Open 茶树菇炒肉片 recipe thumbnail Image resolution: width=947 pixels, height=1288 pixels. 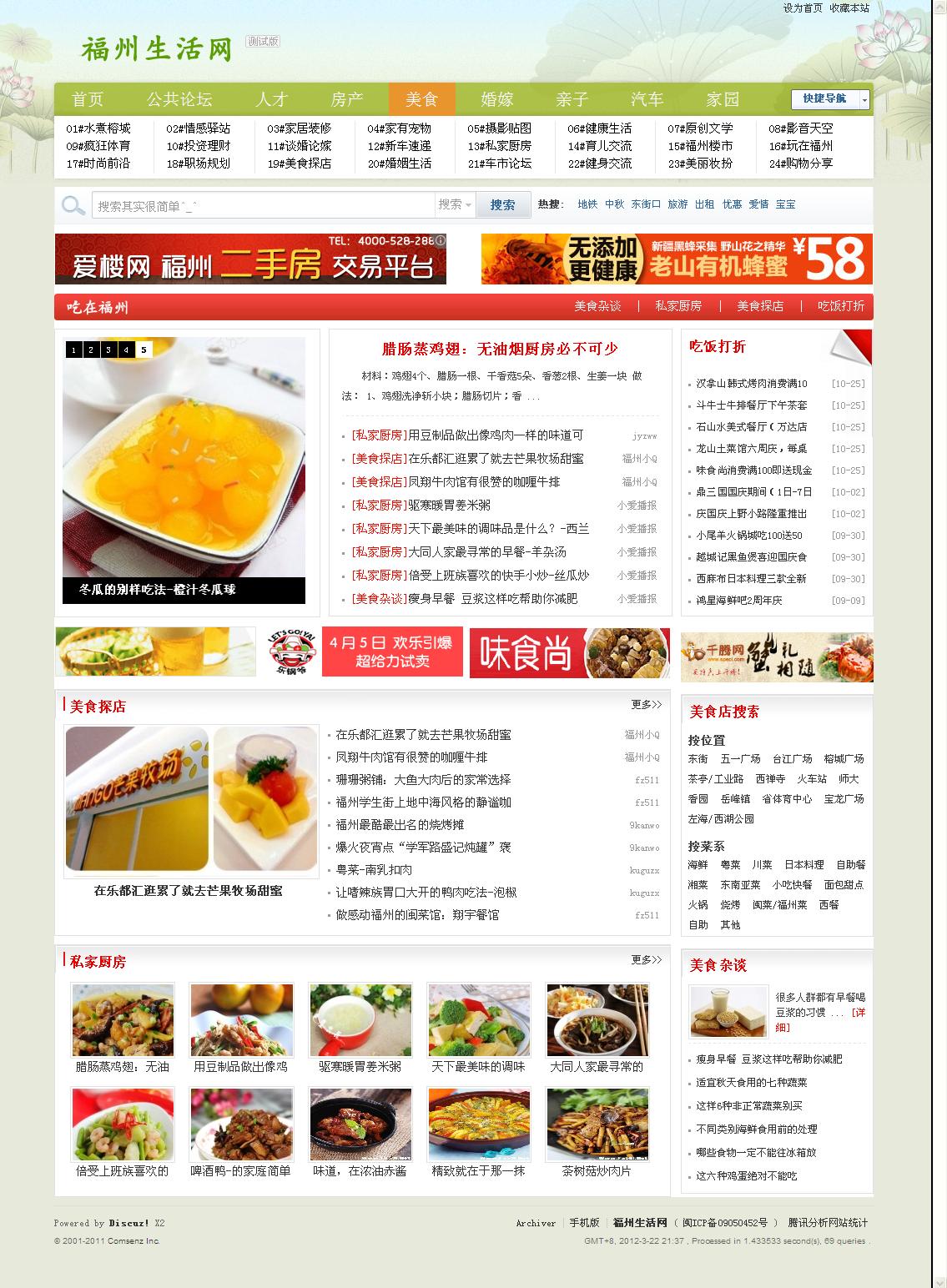pyautogui.click(x=597, y=1124)
